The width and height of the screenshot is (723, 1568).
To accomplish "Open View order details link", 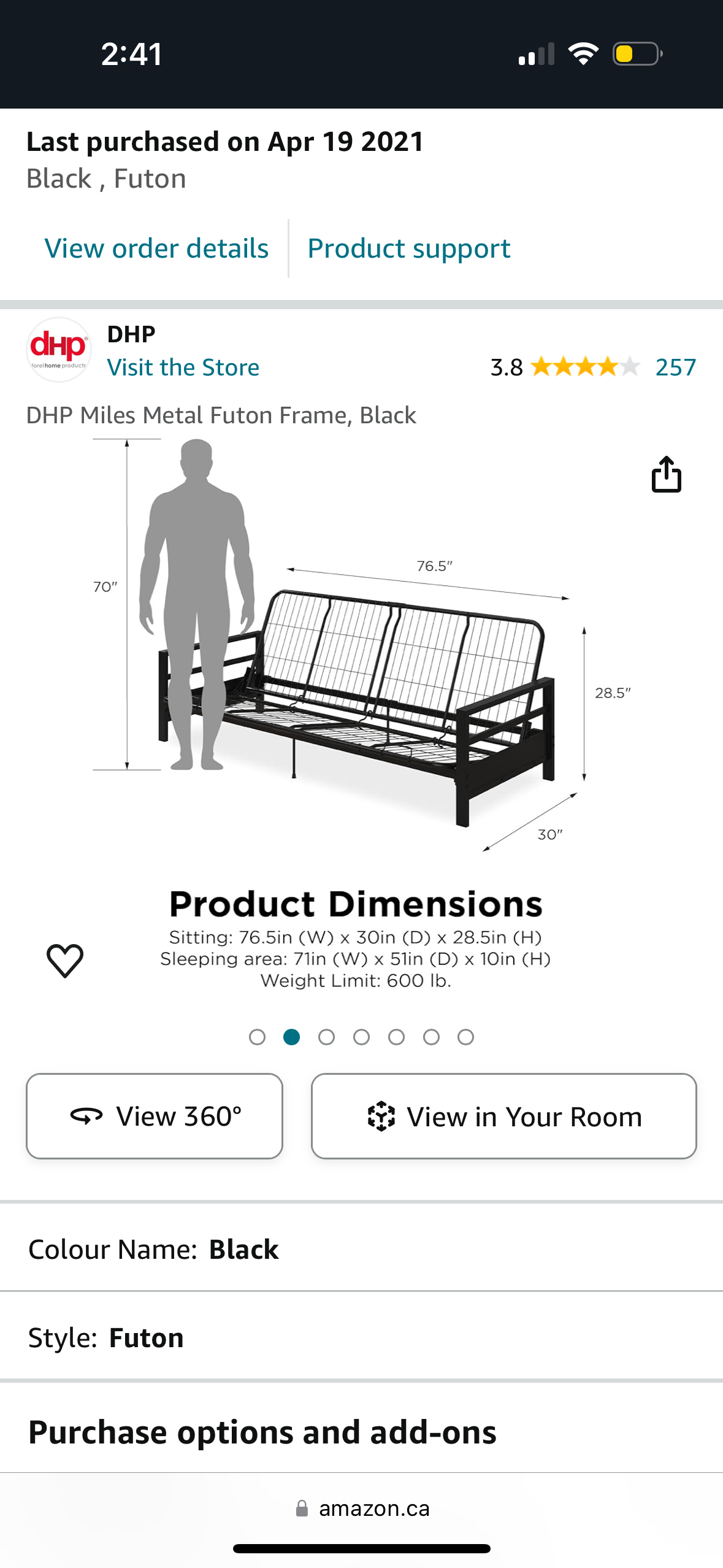I will (156, 248).
